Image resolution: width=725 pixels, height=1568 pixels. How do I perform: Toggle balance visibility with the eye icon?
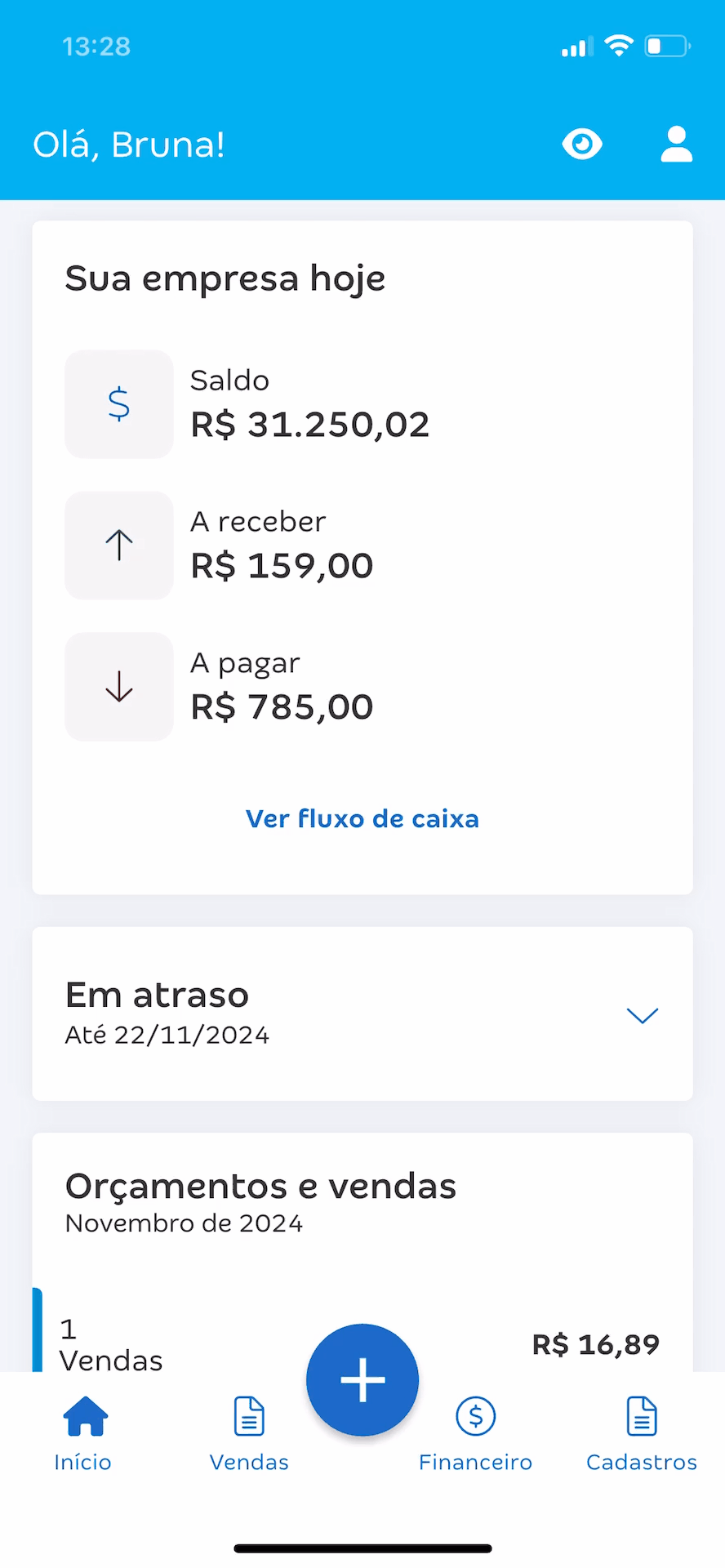point(582,144)
